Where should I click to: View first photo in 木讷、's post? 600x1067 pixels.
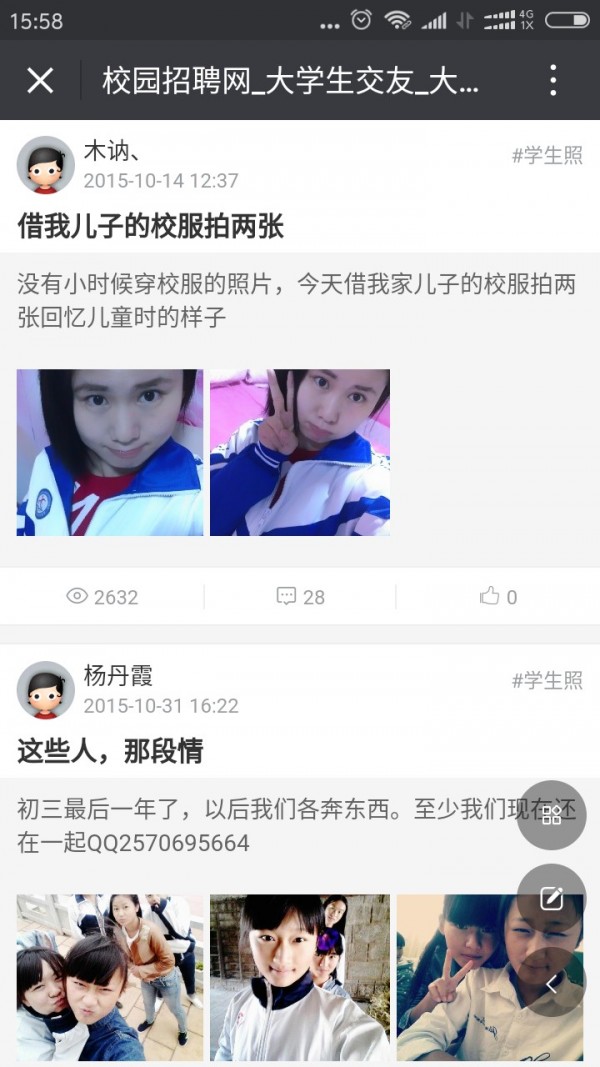click(110, 453)
